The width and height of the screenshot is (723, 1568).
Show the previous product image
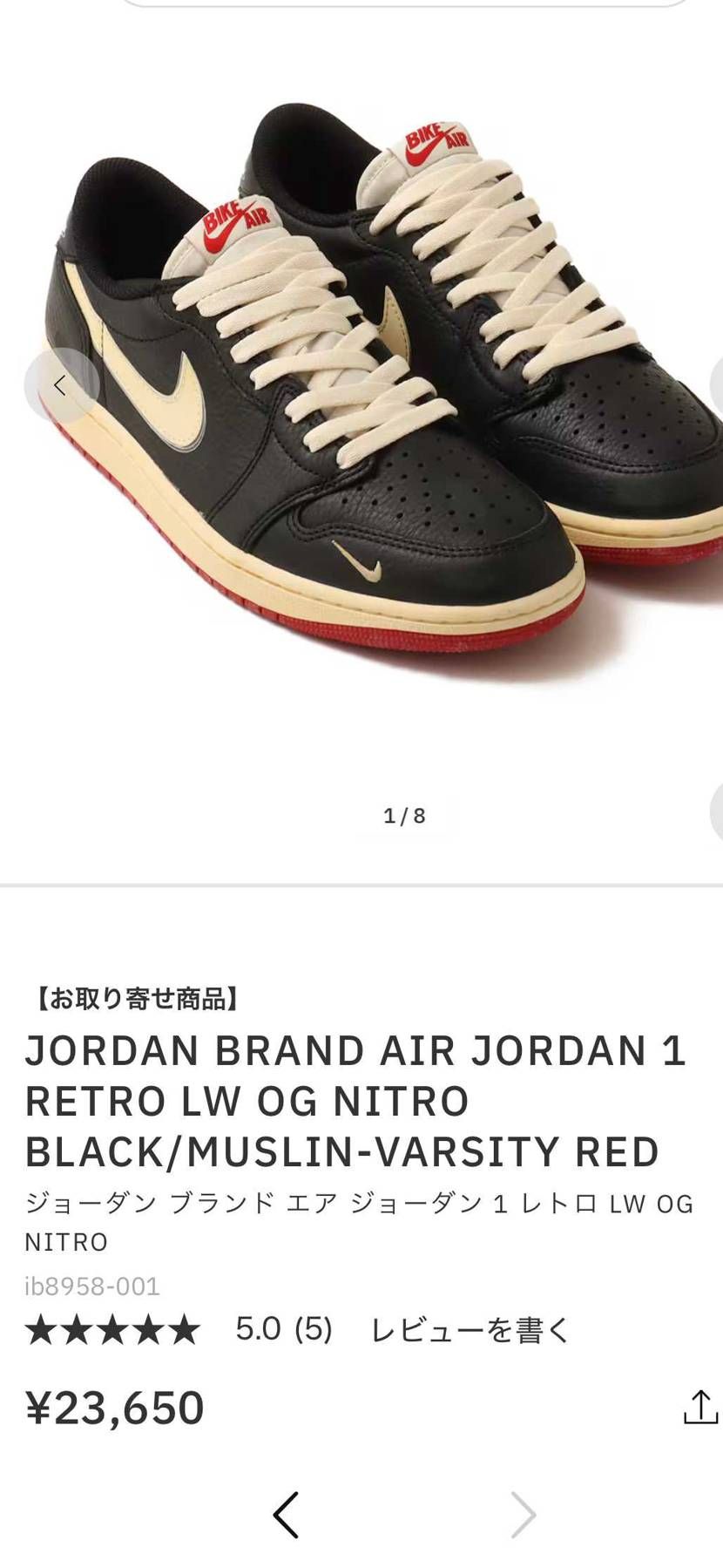[x=60, y=385]
